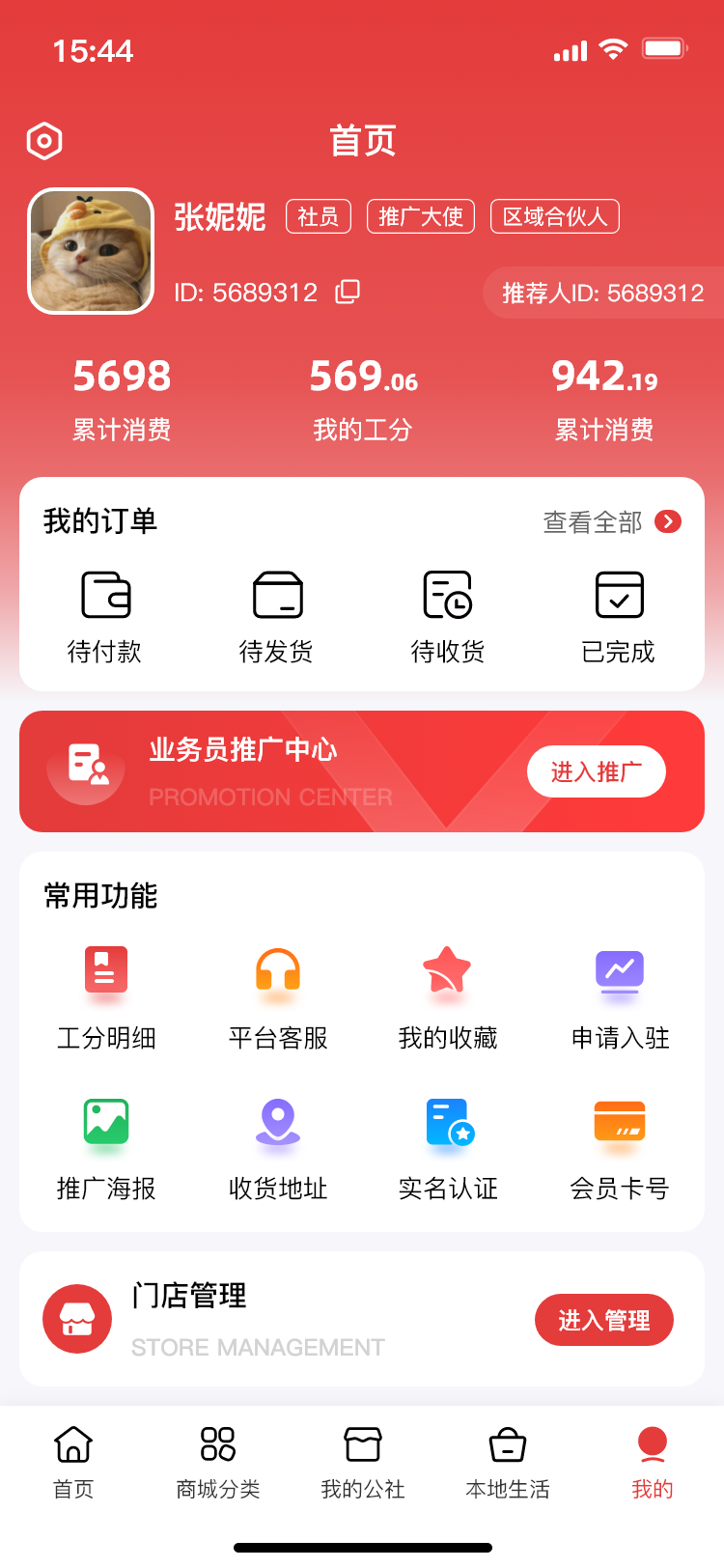Image resolution: width=724 pixels, height=1568 pixels.
Task: Open 工分明细 points detail icon
Action: (106, 971)
